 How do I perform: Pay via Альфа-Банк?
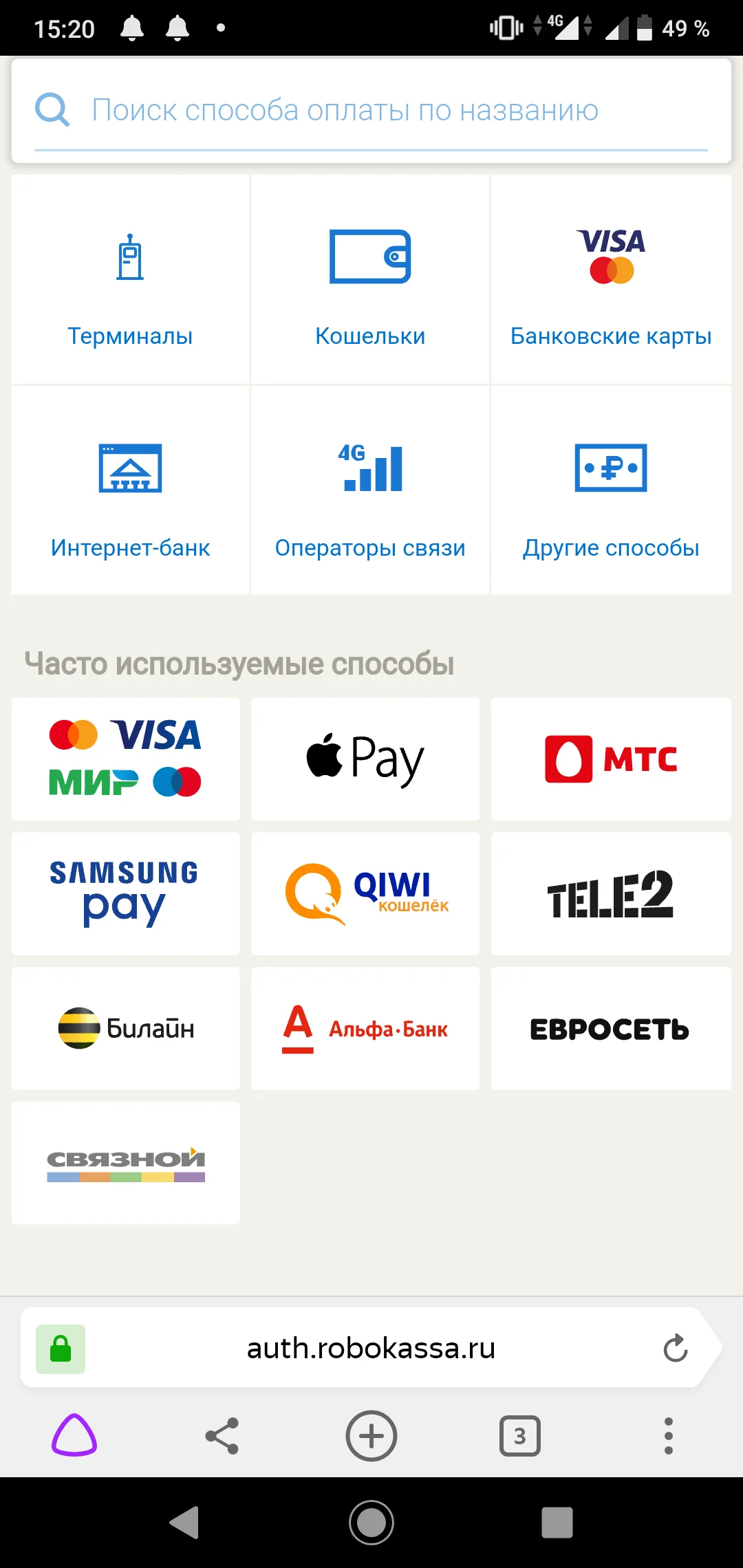365,1028
